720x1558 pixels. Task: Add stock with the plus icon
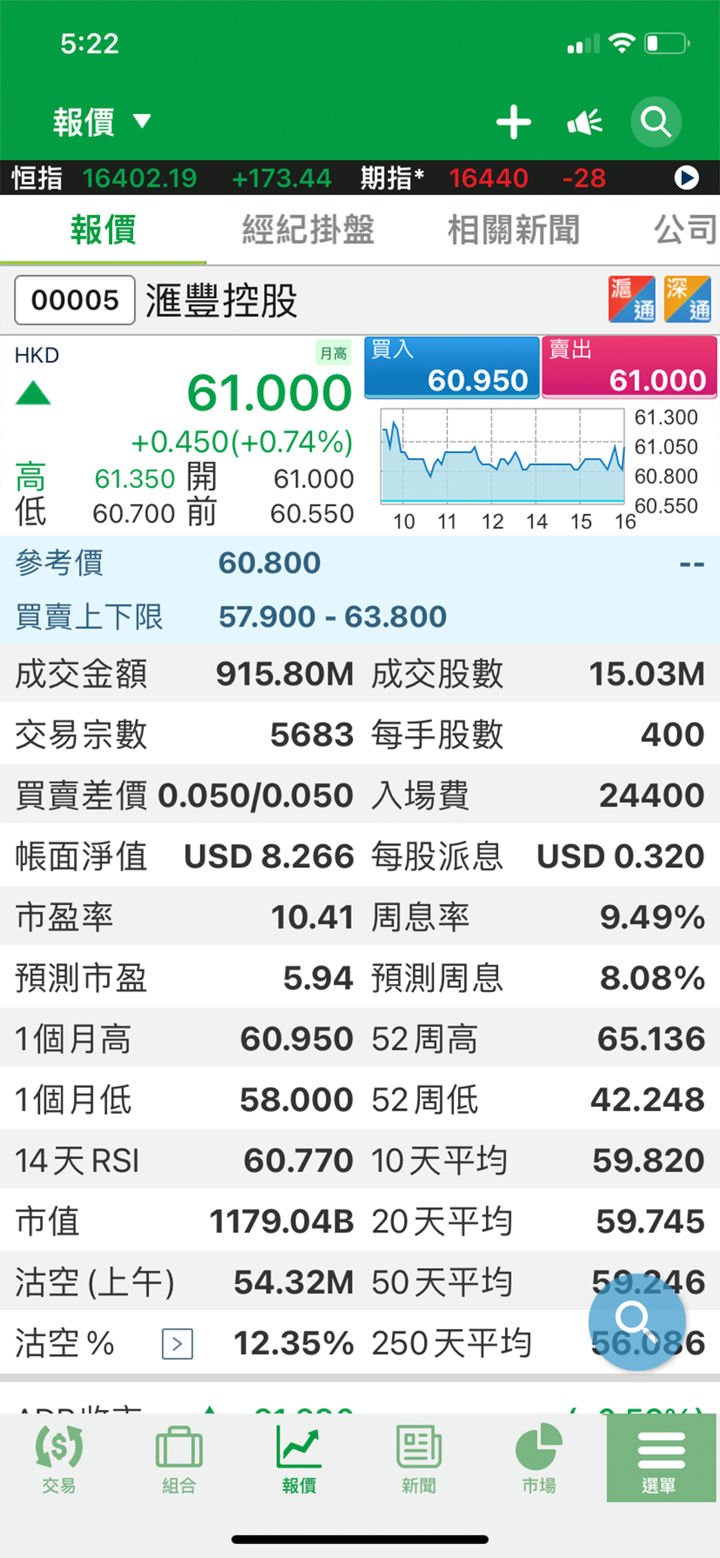pos(514,123)
